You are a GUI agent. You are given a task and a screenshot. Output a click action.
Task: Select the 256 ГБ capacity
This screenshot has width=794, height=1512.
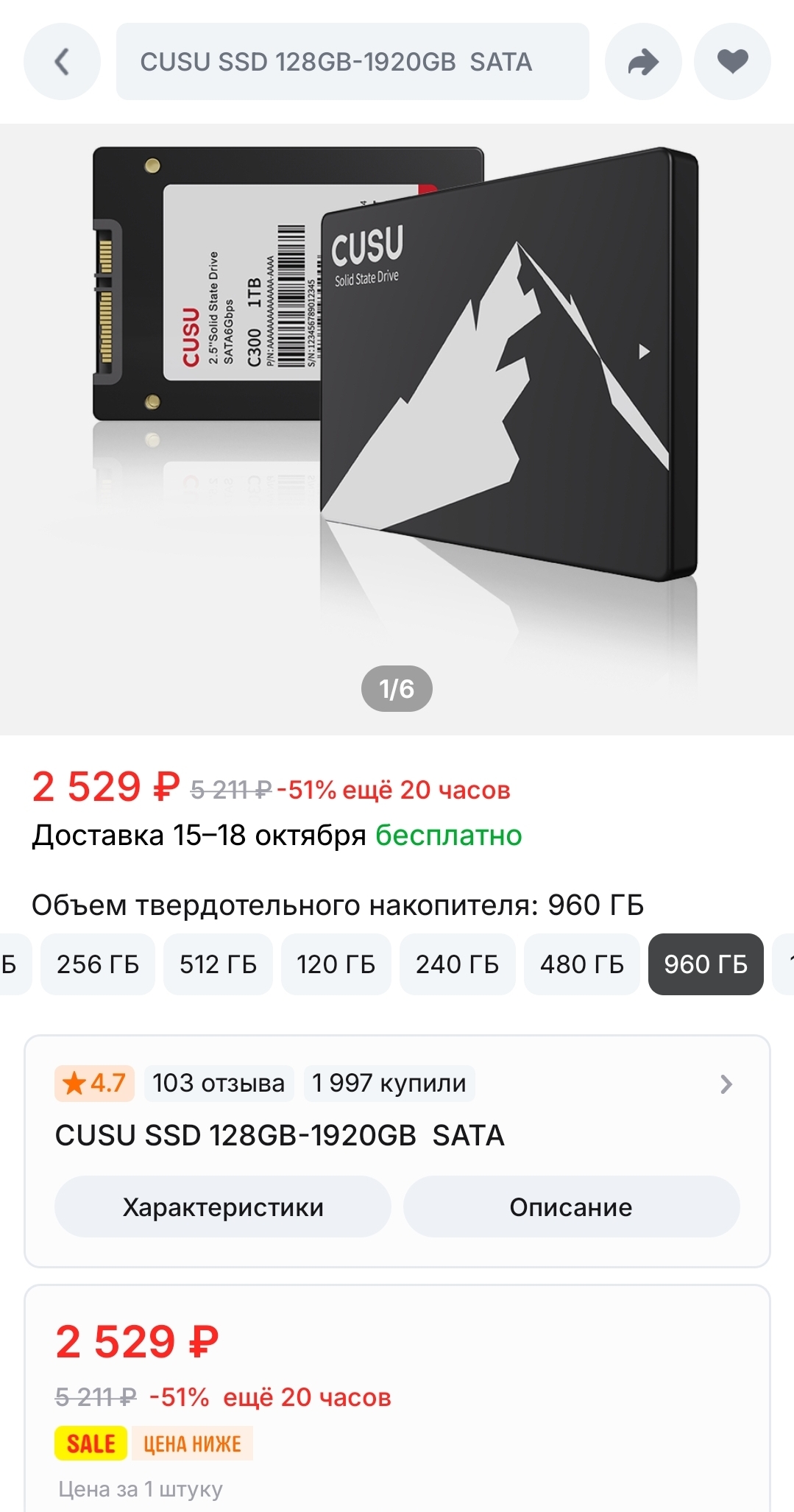coord(98,964)
